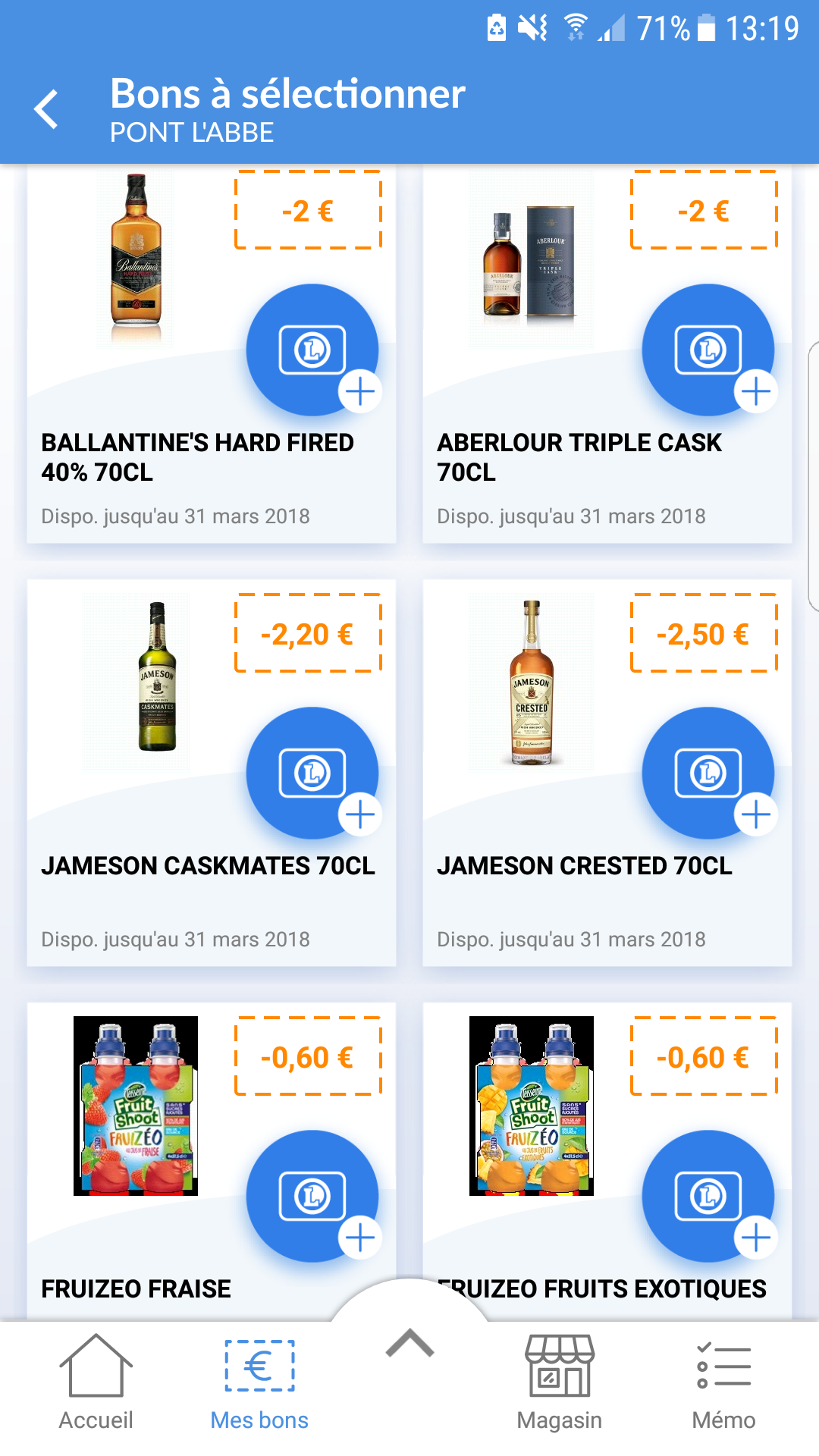The width and height of the screenshot is (819, 1456).
Task: Expand the center up-chevron panel
Action: [409, 1343]
